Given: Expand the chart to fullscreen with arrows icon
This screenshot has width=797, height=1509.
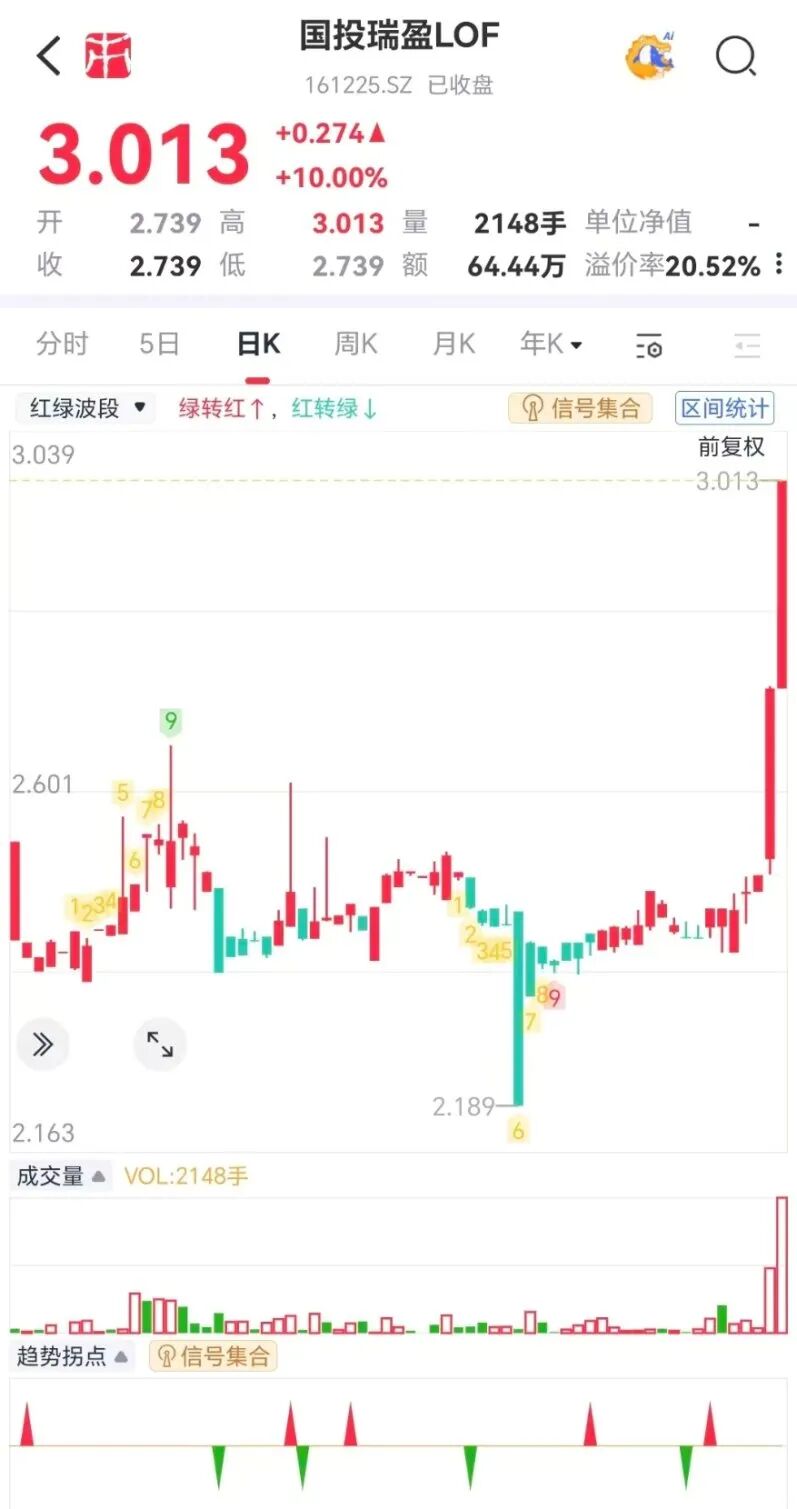Looking at the screenshot, I should (x=160, y=1043).
